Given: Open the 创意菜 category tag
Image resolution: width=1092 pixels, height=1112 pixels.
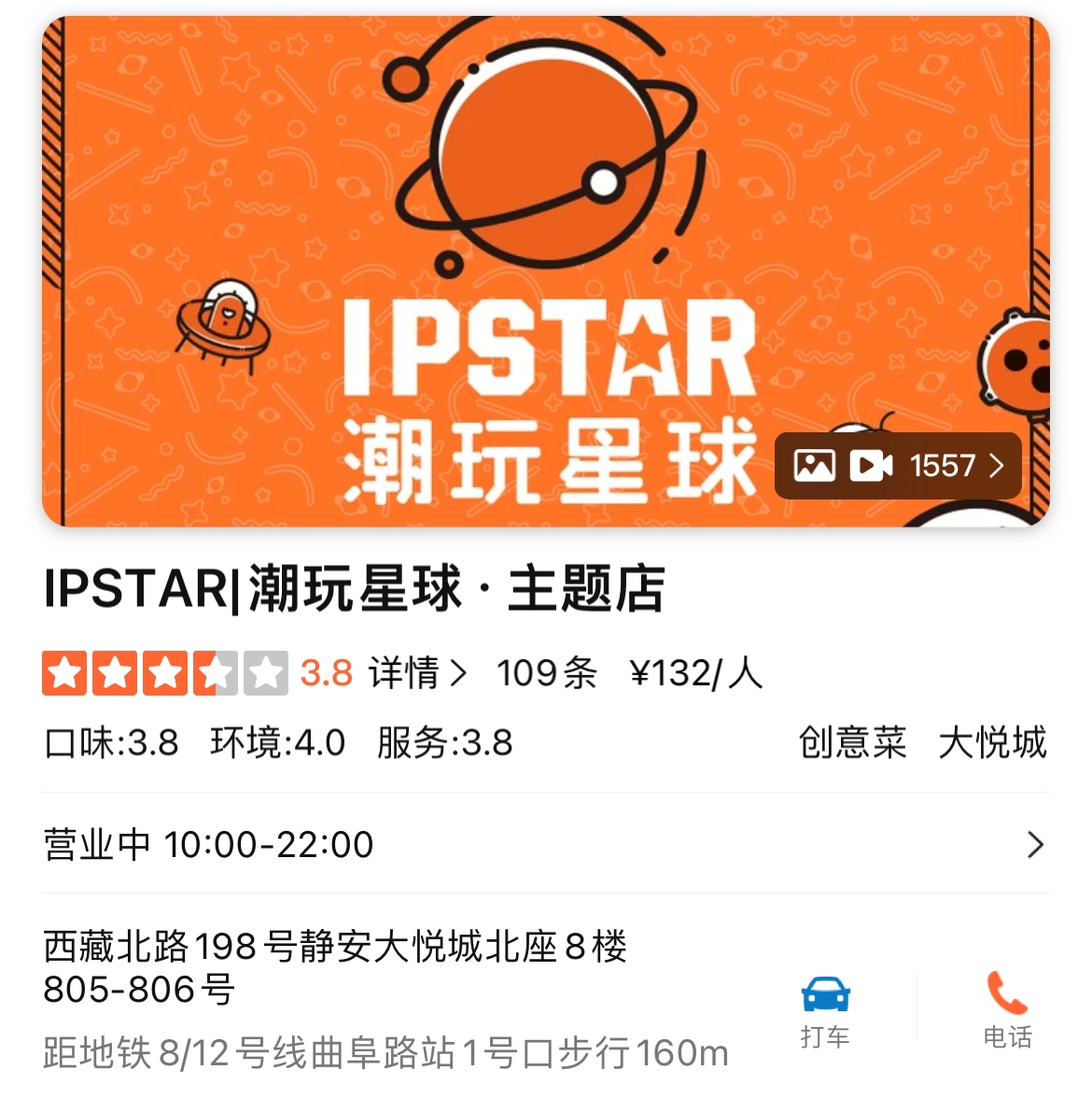Looking at the screenshot, I should (x=852, y=743).
